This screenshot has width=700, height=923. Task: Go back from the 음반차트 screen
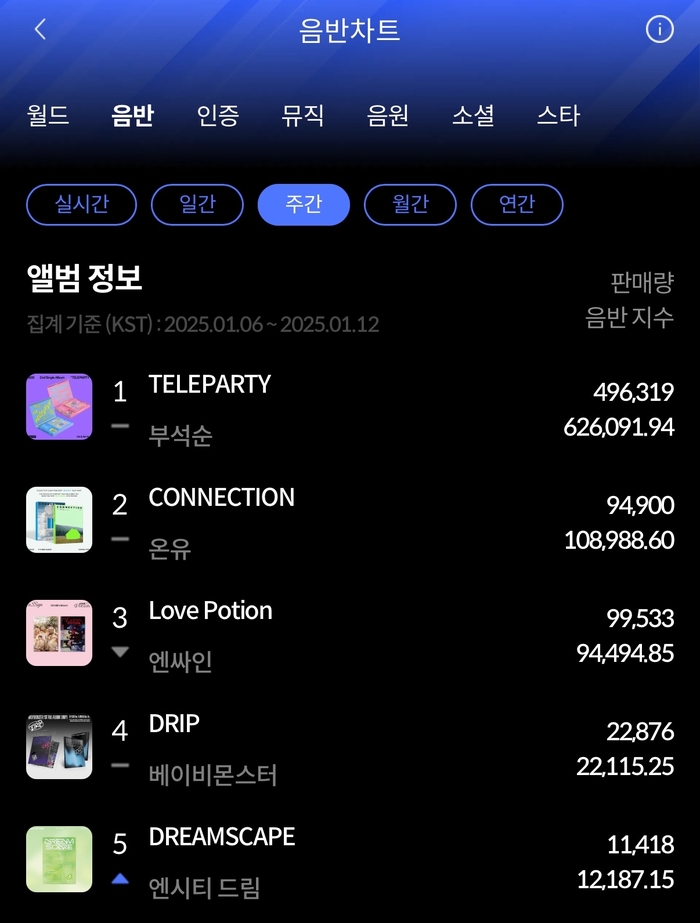40,30
